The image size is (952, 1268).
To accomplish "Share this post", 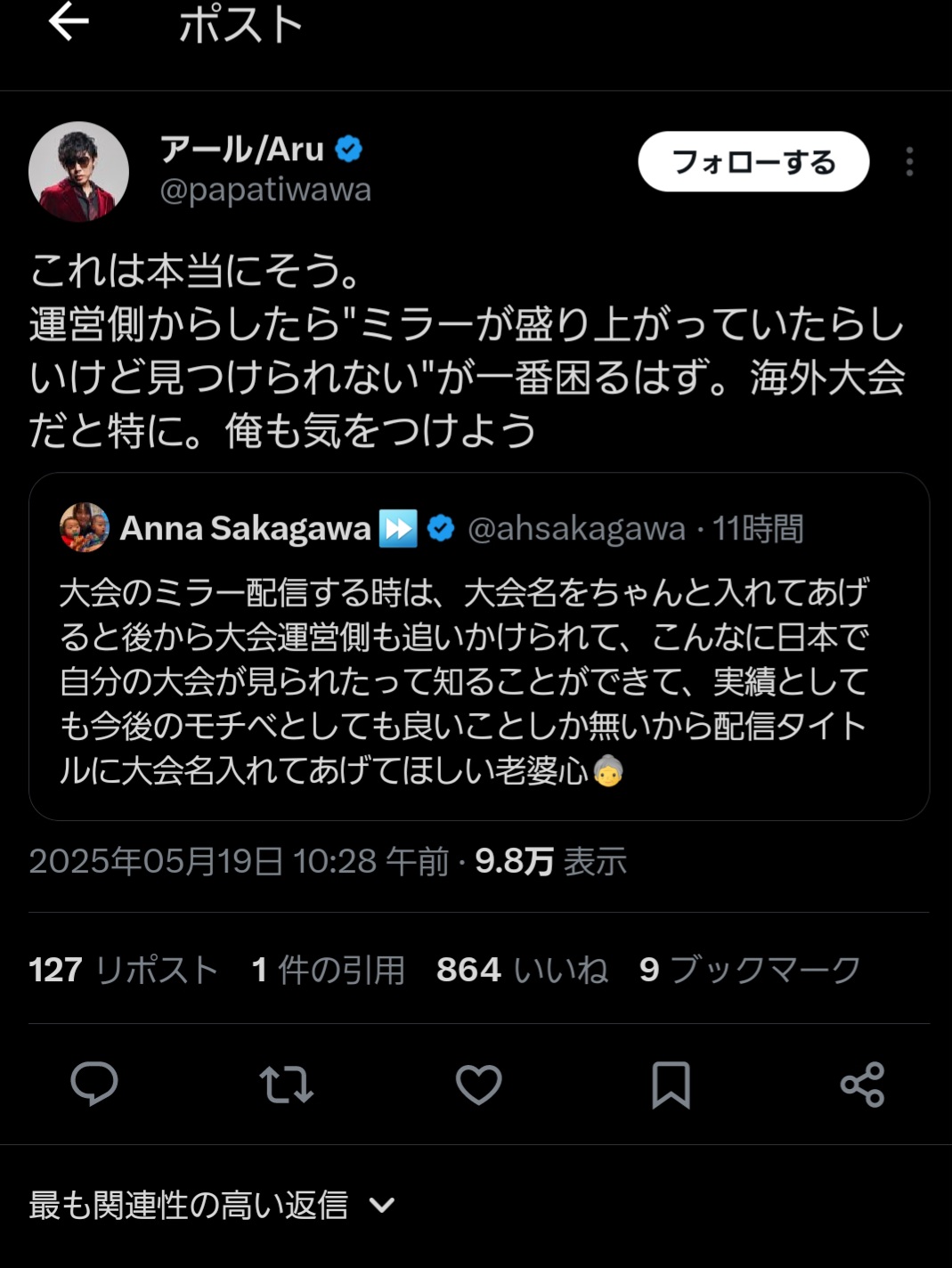I will tap(862, 1084).
